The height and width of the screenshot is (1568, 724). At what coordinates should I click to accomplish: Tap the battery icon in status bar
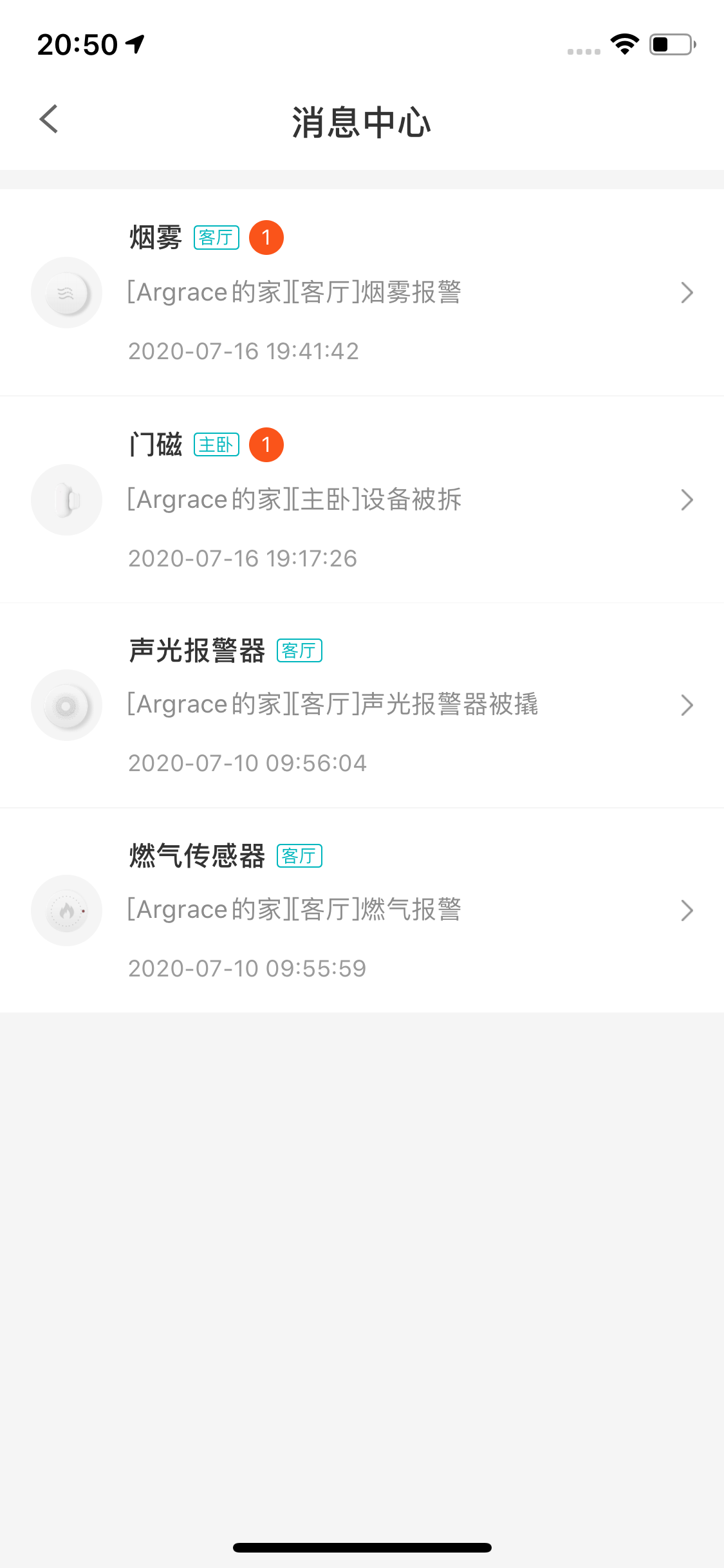pos(671,44)
